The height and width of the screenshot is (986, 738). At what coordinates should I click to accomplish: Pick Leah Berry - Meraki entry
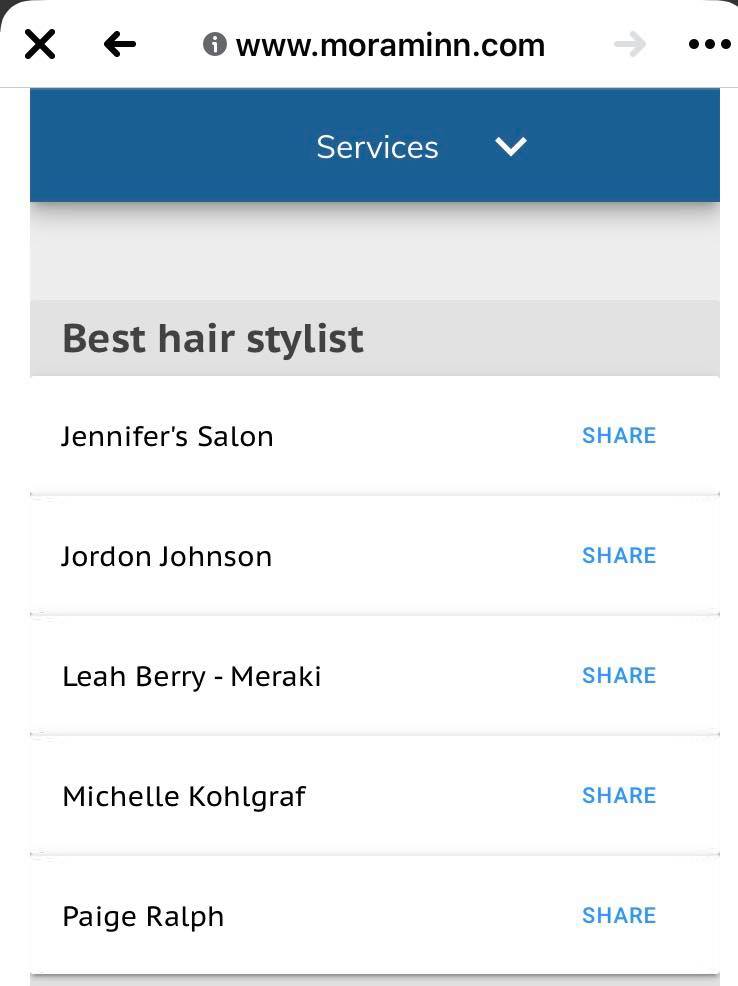[x=192, y=676]
